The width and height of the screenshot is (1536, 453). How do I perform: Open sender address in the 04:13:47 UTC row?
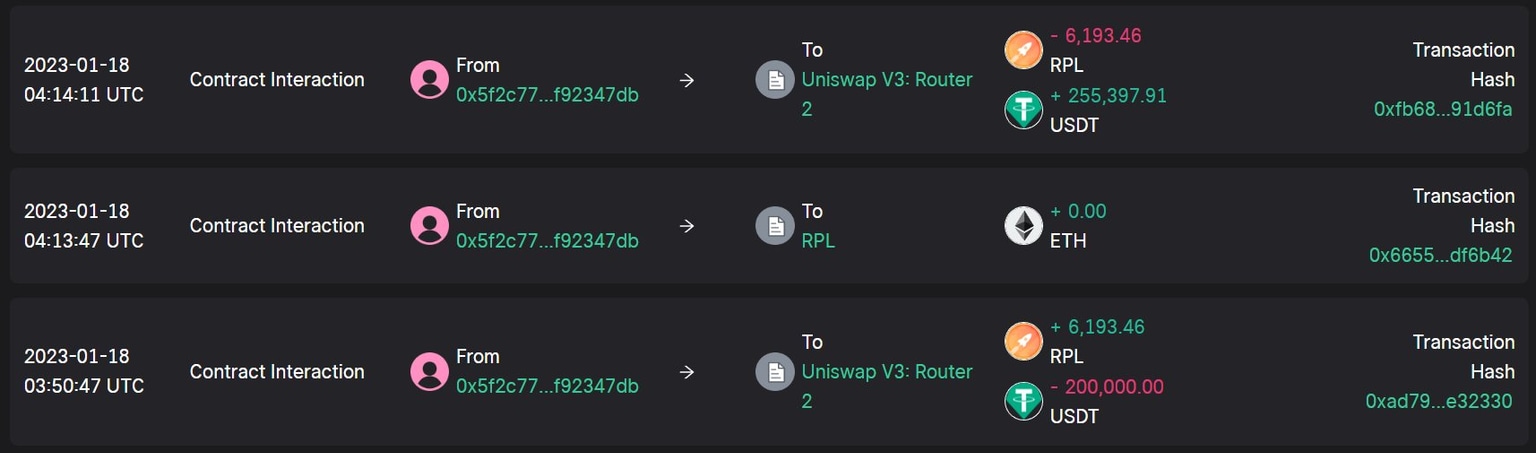(x=547, y=241)
